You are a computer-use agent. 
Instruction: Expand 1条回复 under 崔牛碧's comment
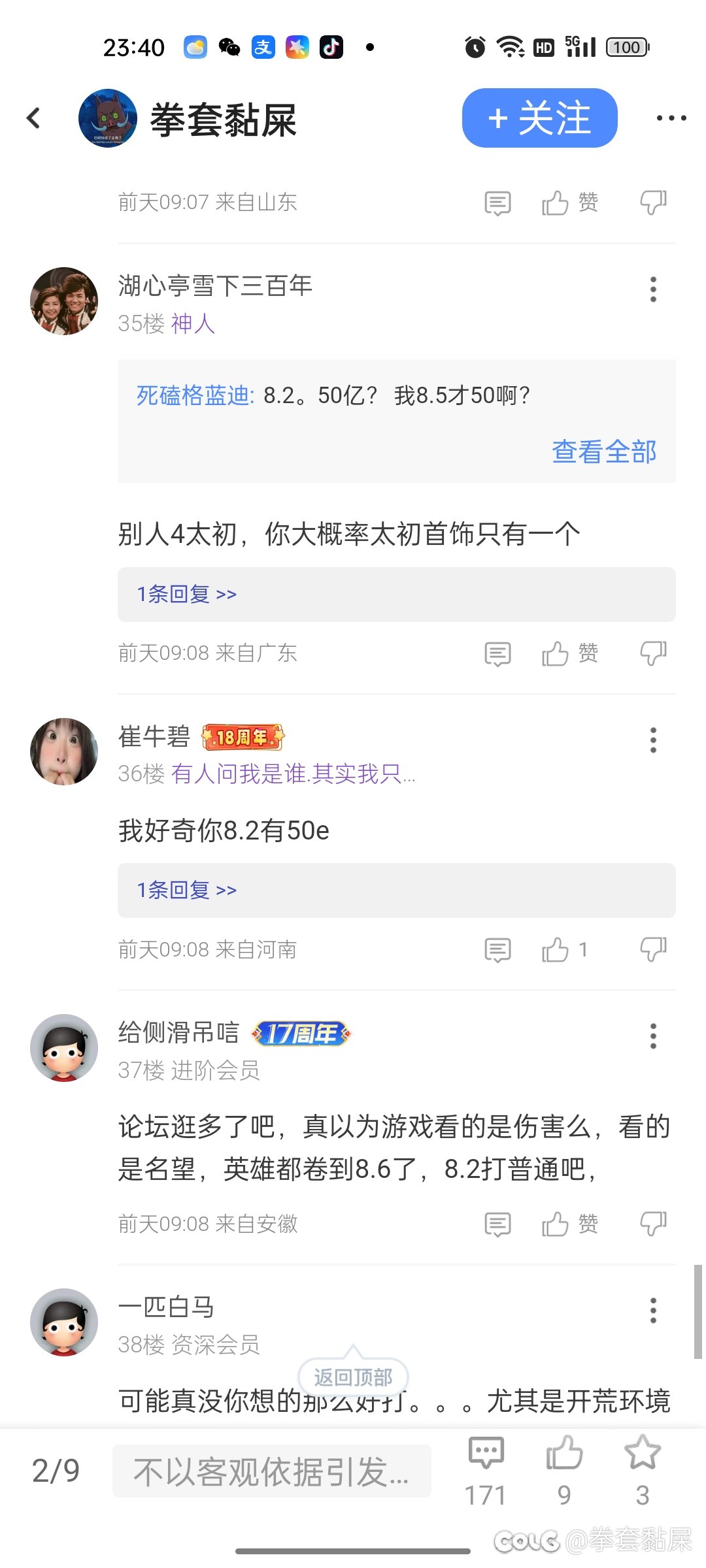[185, 890]
